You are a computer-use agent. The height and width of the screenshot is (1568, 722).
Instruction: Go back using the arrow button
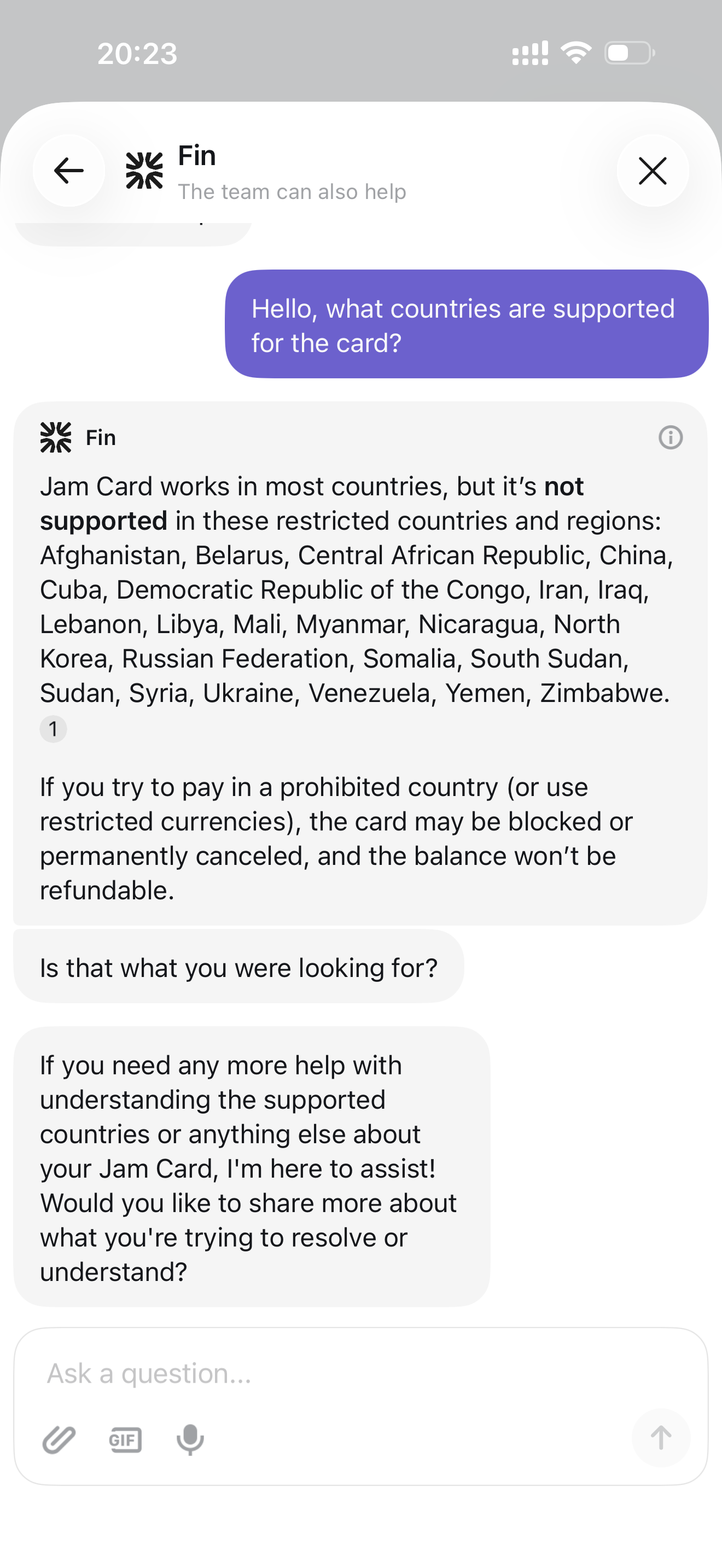point(69,171)
